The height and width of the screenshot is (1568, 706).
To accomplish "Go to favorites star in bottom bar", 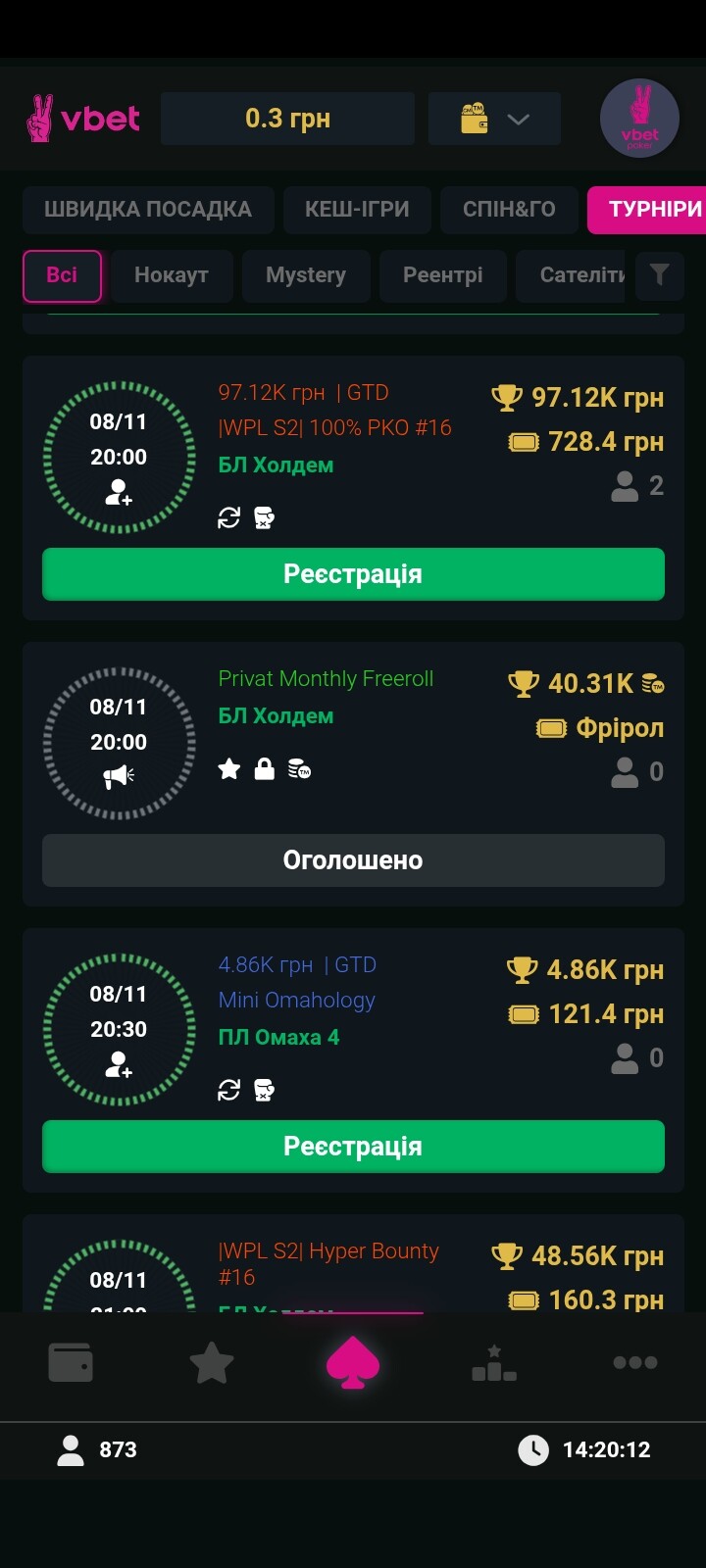I will (212, 1362).
